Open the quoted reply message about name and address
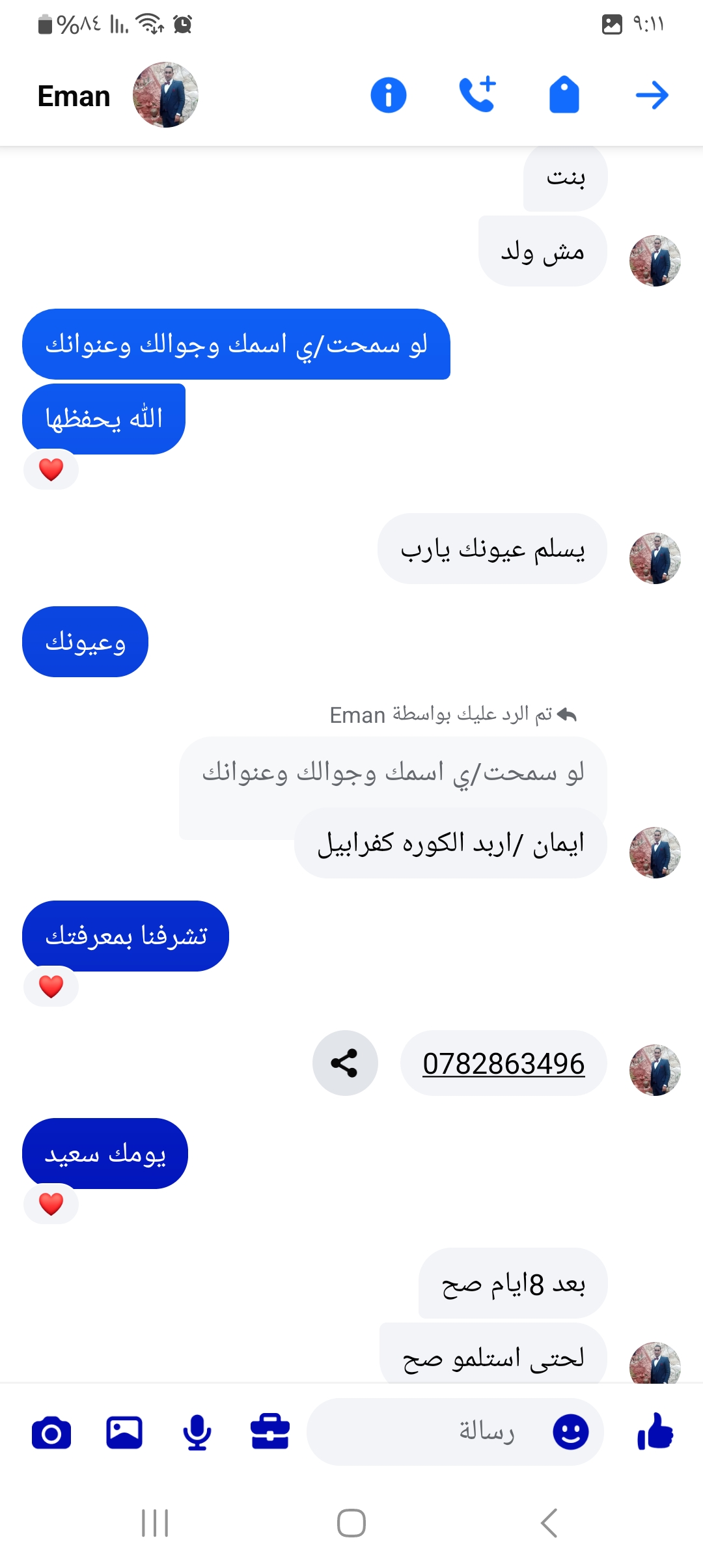 click(393, 773)
